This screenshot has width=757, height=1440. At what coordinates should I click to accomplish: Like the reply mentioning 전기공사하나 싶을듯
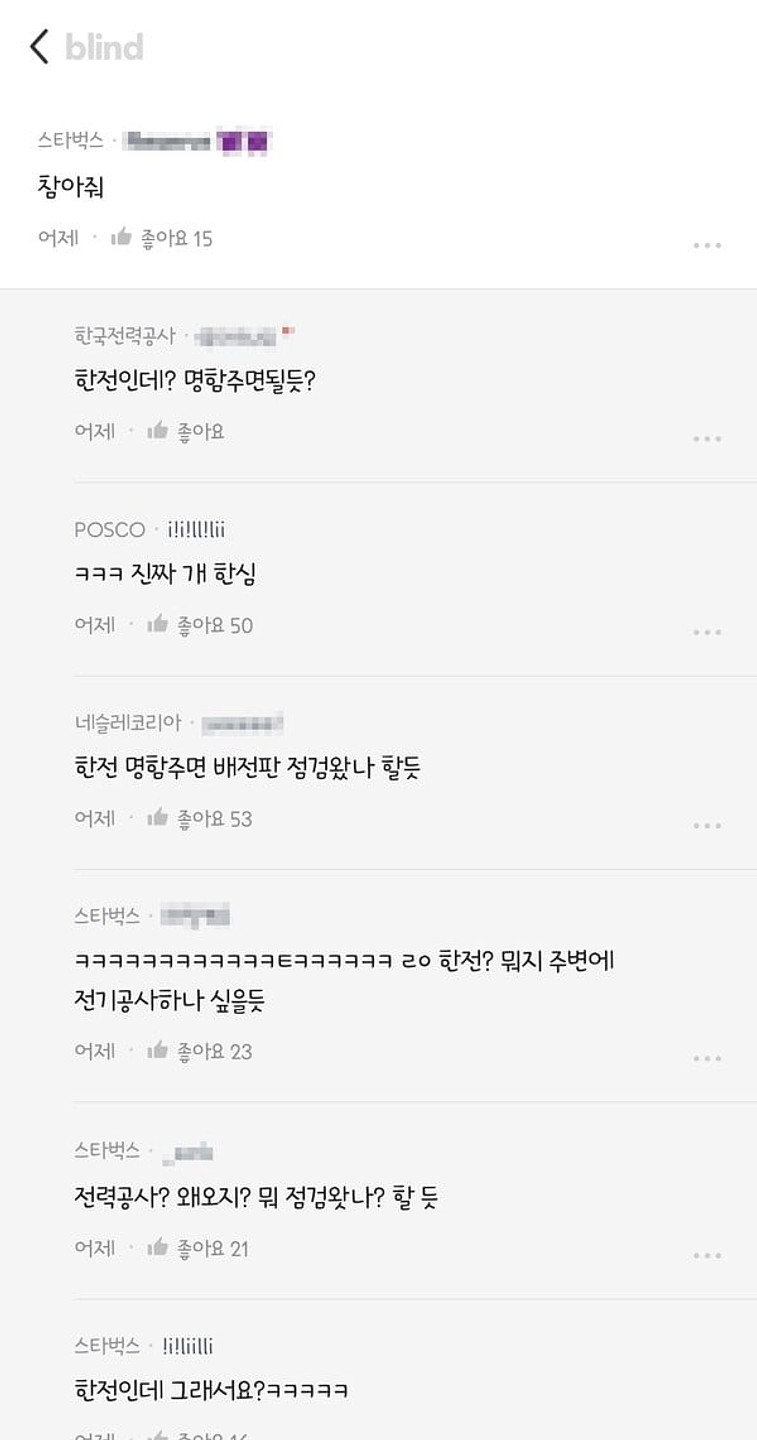(x=158, y=1051)
